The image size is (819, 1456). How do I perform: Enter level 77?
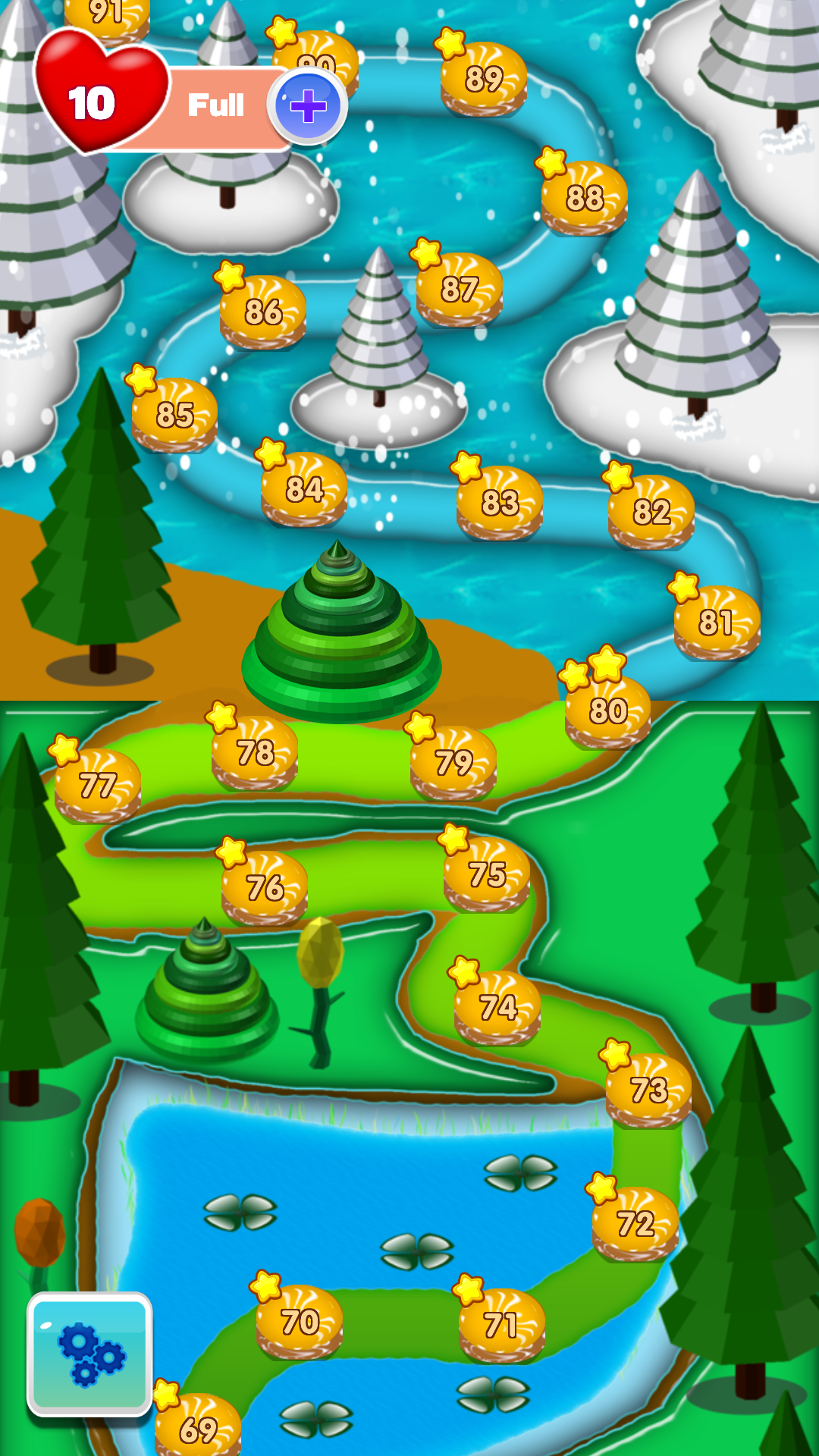point(98,786)
